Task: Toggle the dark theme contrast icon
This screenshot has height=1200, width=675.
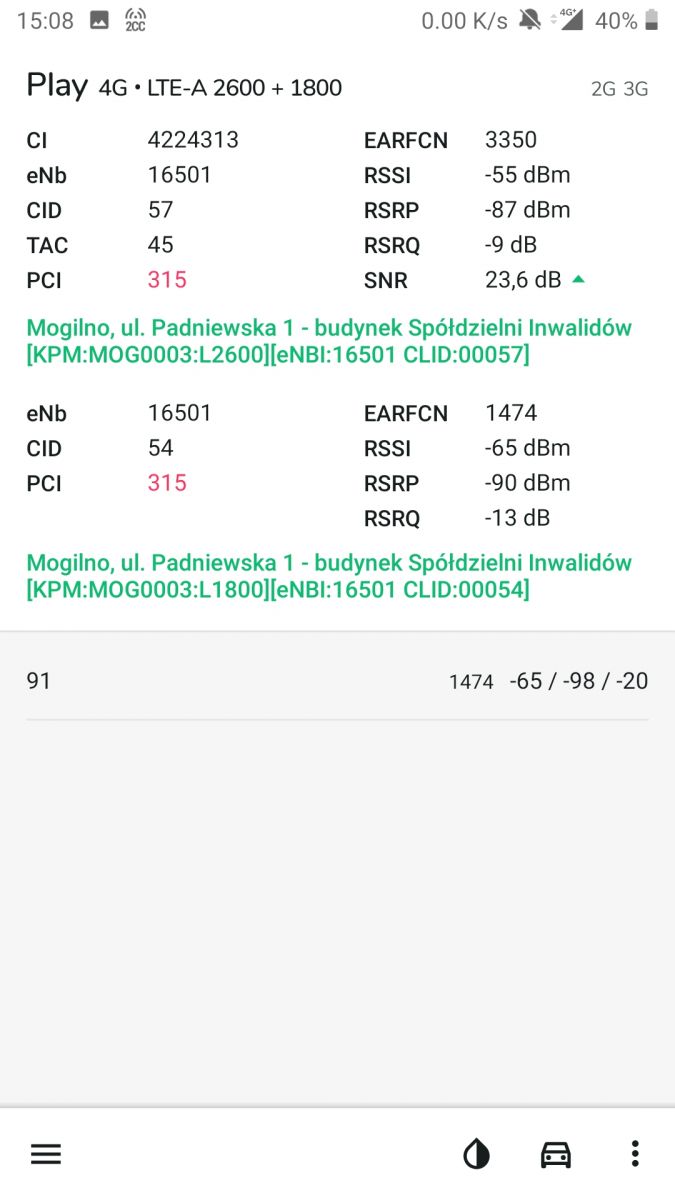Action: (x=477, y=1155)
